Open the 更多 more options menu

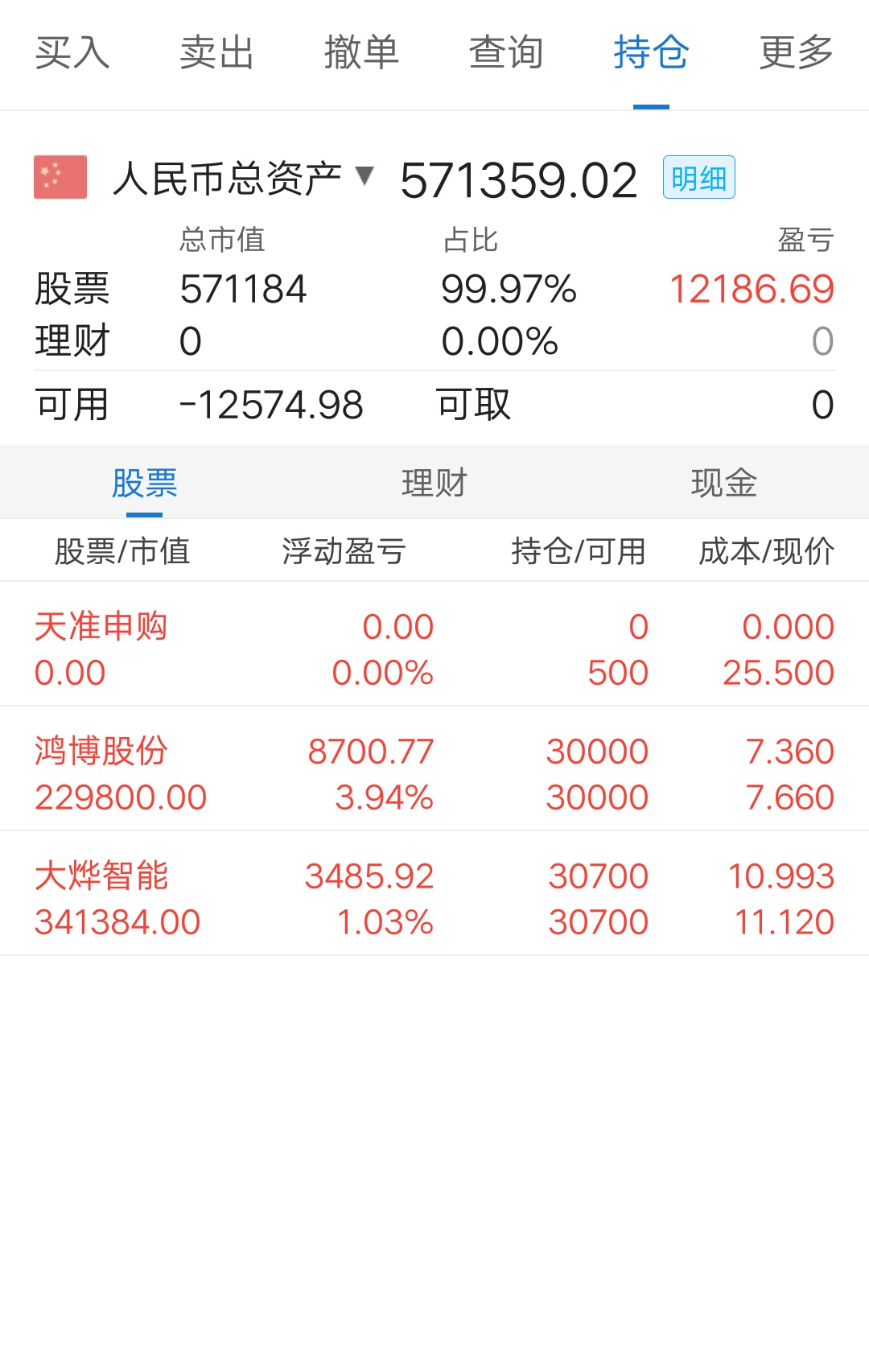[x=795, y=52]
